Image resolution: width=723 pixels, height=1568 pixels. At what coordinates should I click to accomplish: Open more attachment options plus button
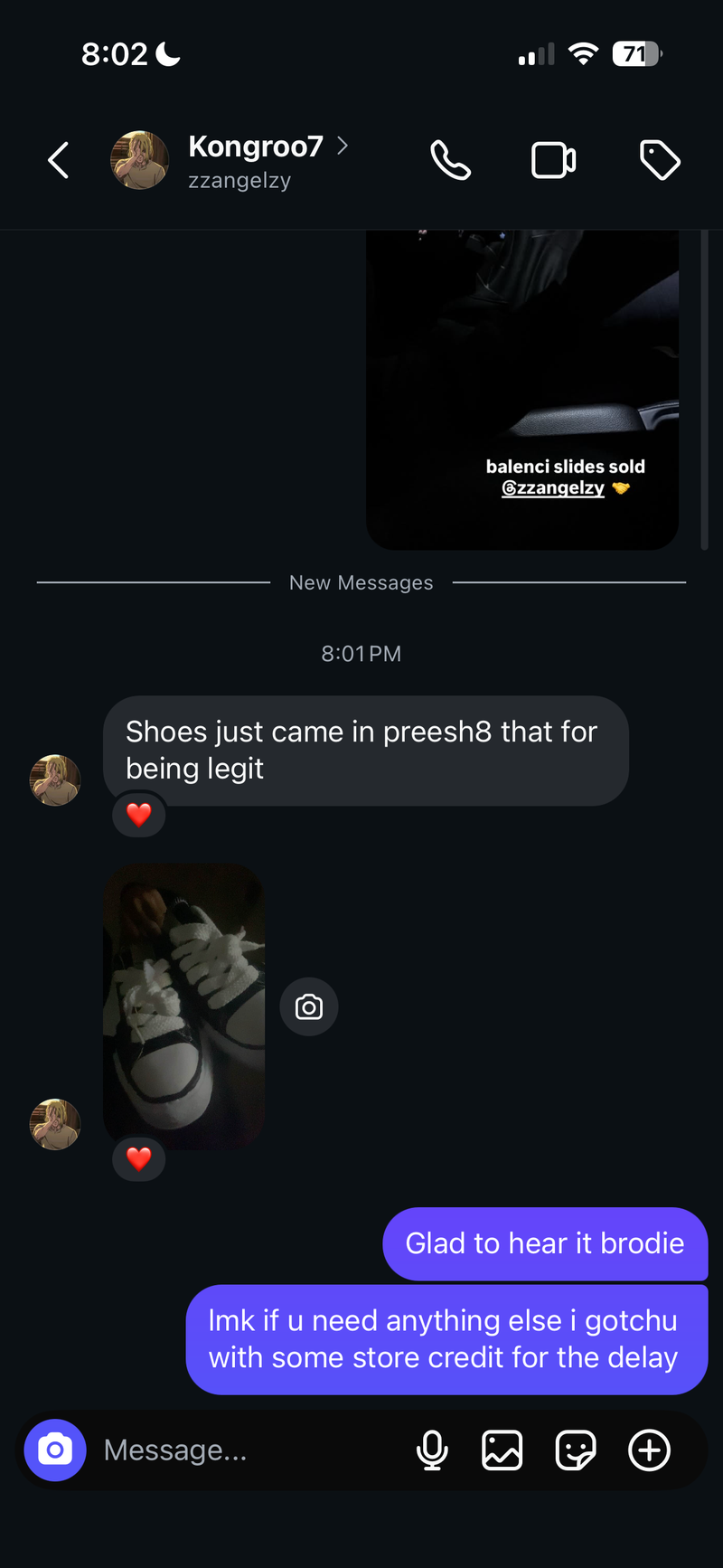tap(649, 1450)
